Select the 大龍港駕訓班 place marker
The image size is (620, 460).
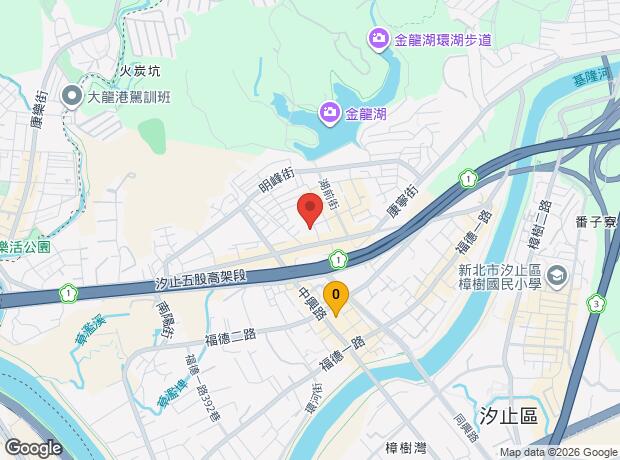point(72,97)
